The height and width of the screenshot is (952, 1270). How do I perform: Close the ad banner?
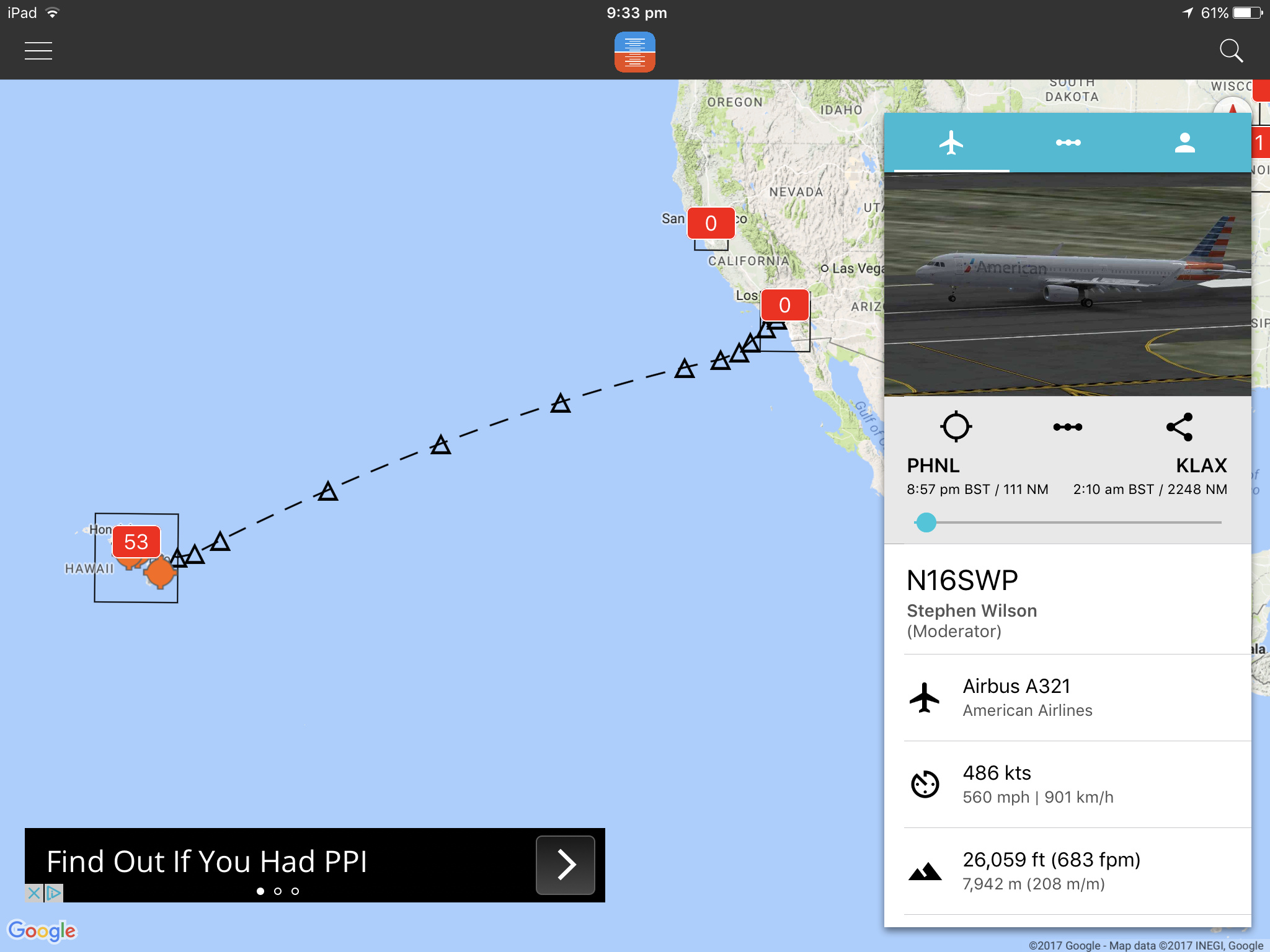pos(34,893)
